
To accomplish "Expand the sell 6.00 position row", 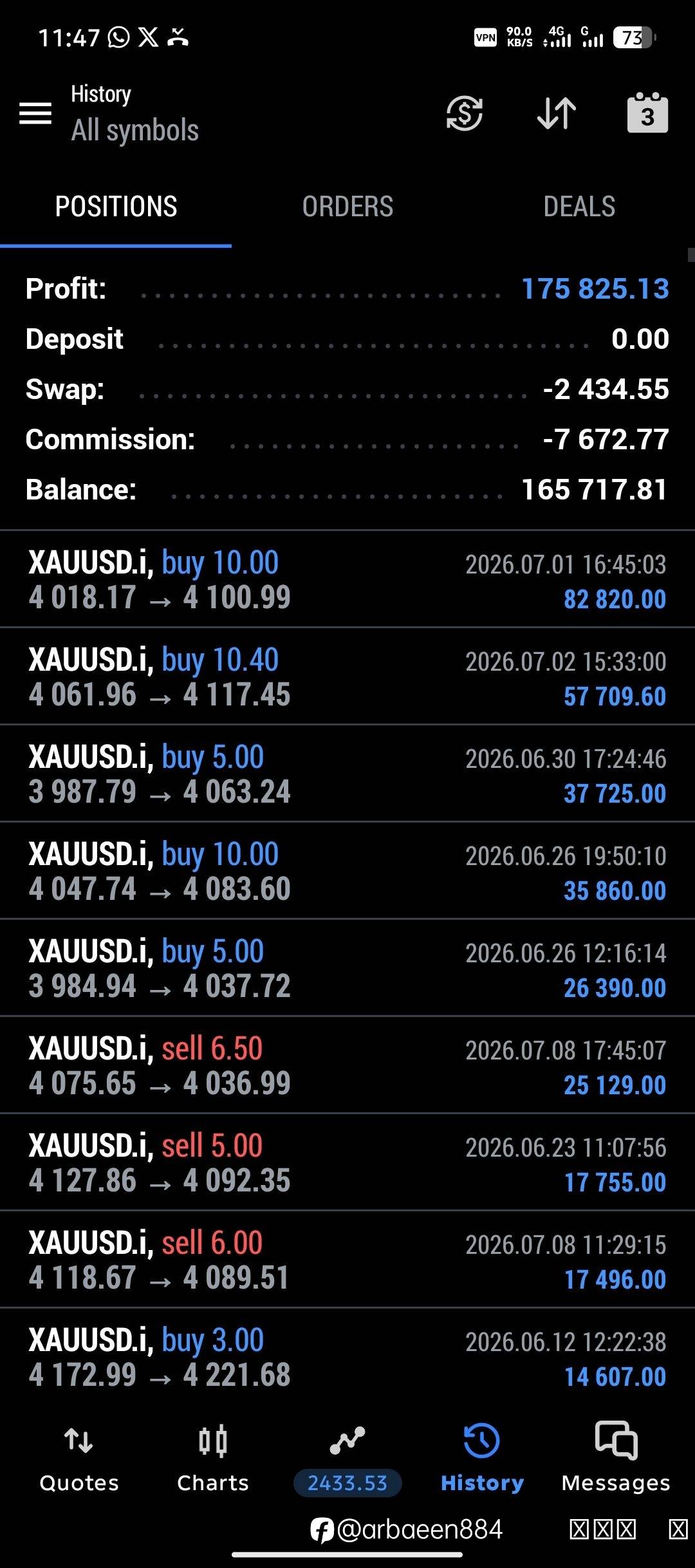I will [347, 1260].
